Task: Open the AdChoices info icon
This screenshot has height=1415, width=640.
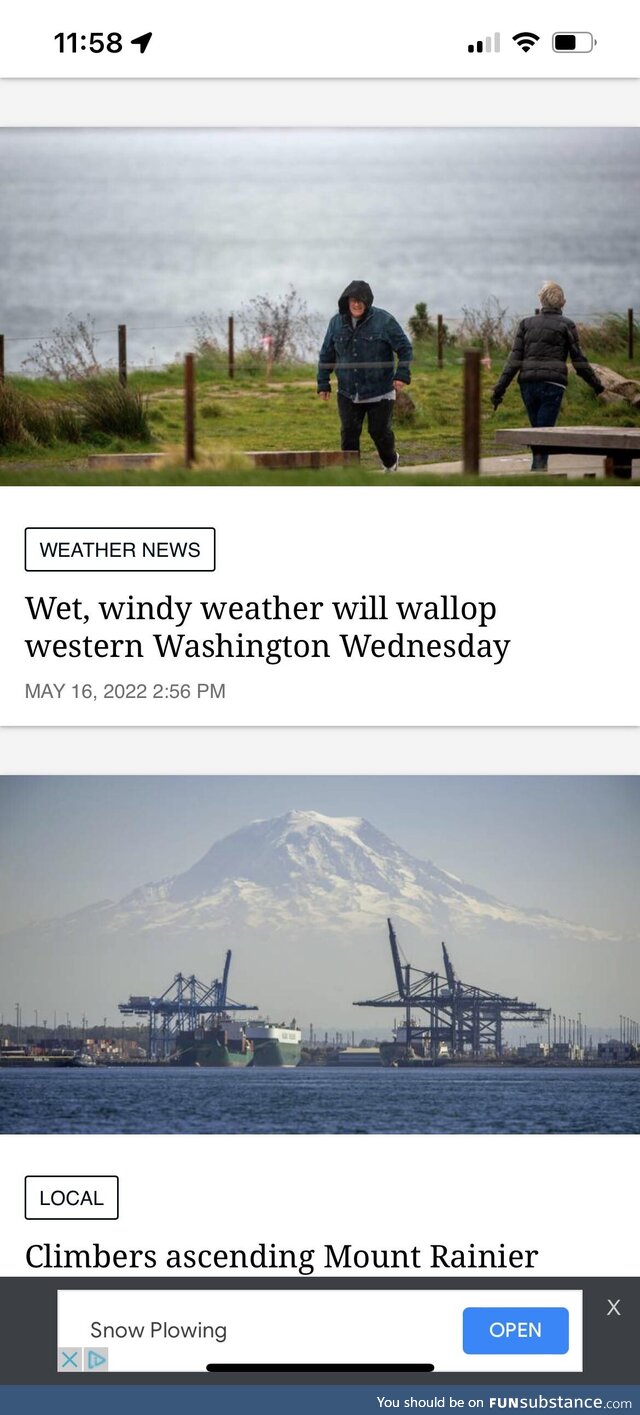Action: coord(97,1360)
